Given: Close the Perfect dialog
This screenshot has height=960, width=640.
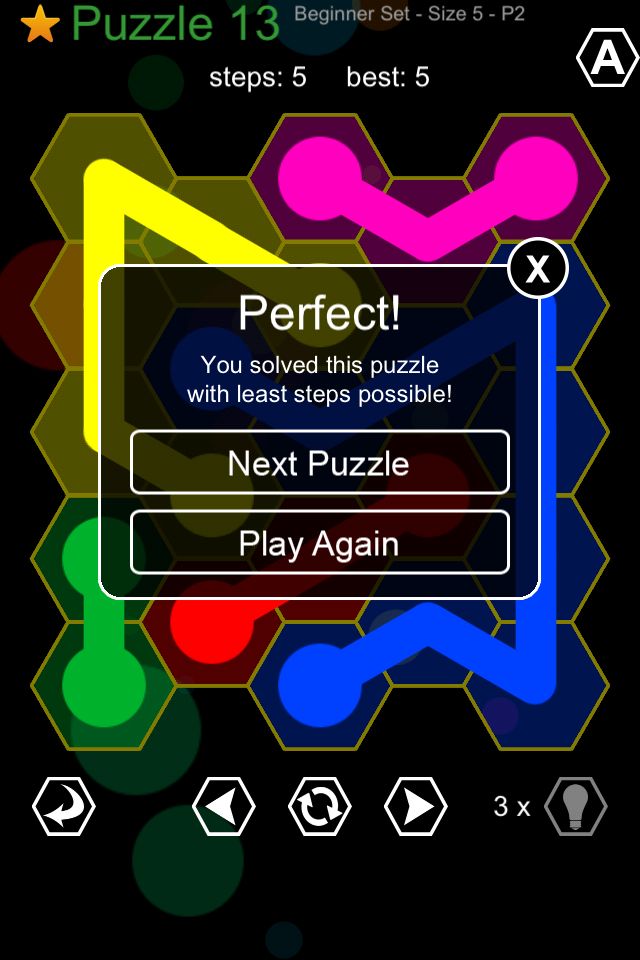Looking at the screenshot, I should click(538, 268).
